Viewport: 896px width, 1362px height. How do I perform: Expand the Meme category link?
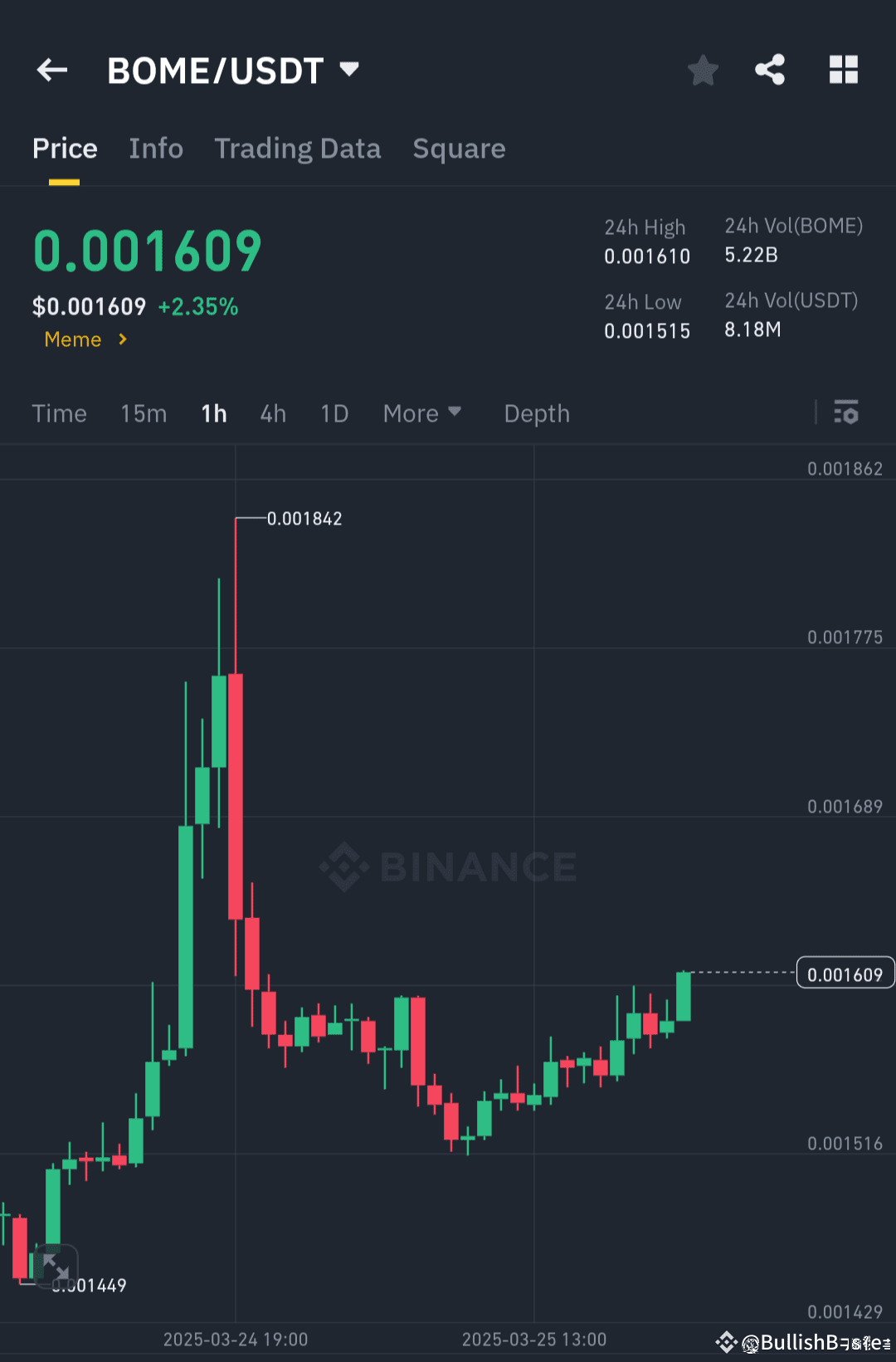click(83, 339)
